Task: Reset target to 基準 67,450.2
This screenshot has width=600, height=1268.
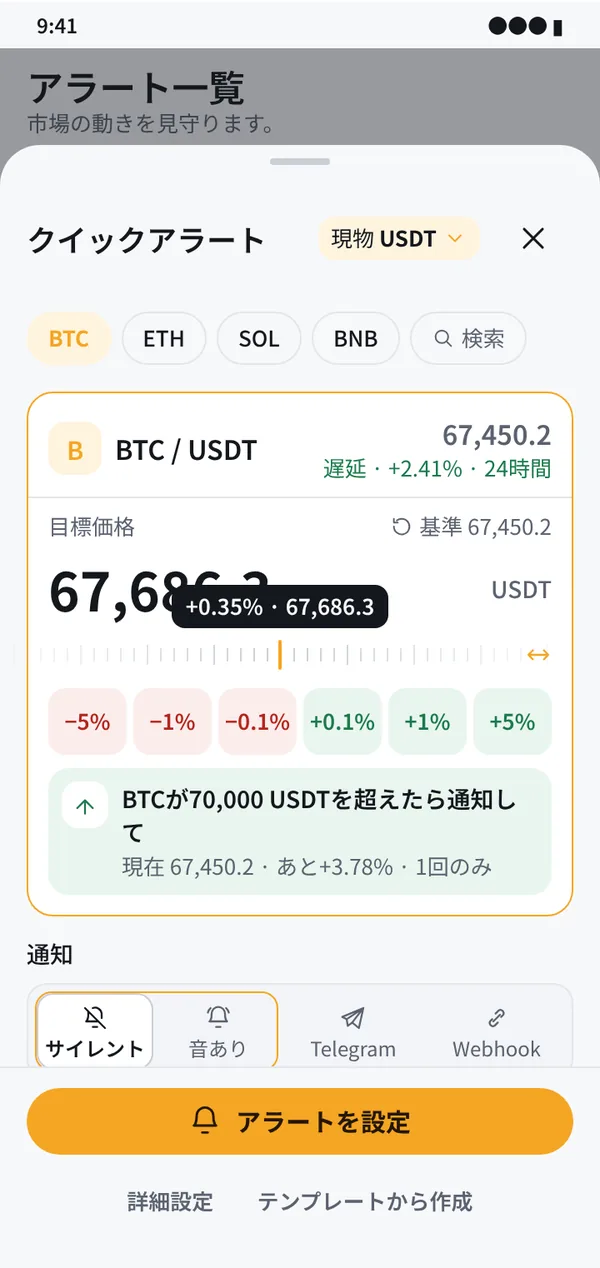Action: click(x=471, y=527)
